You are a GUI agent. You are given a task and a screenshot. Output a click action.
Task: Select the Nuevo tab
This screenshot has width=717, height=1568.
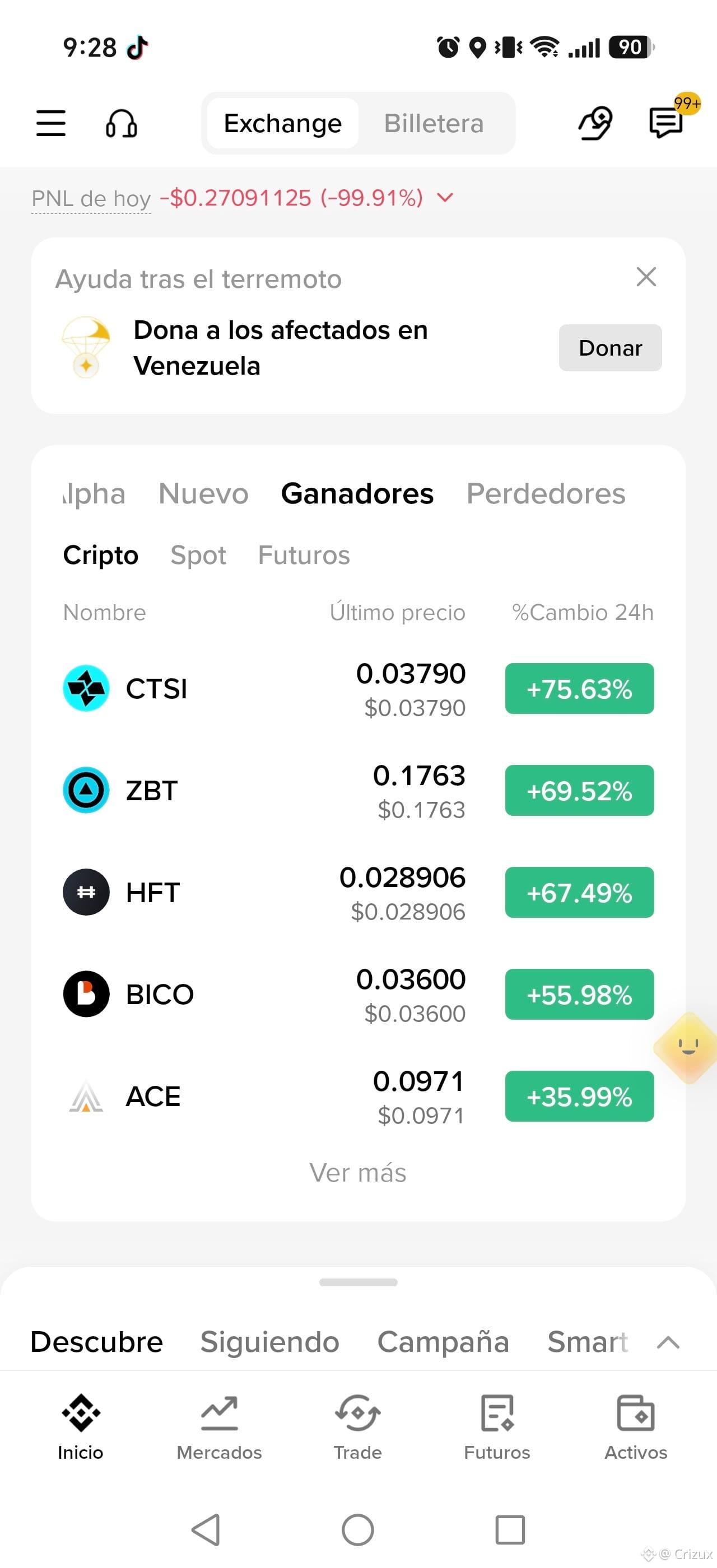point(203,493)
